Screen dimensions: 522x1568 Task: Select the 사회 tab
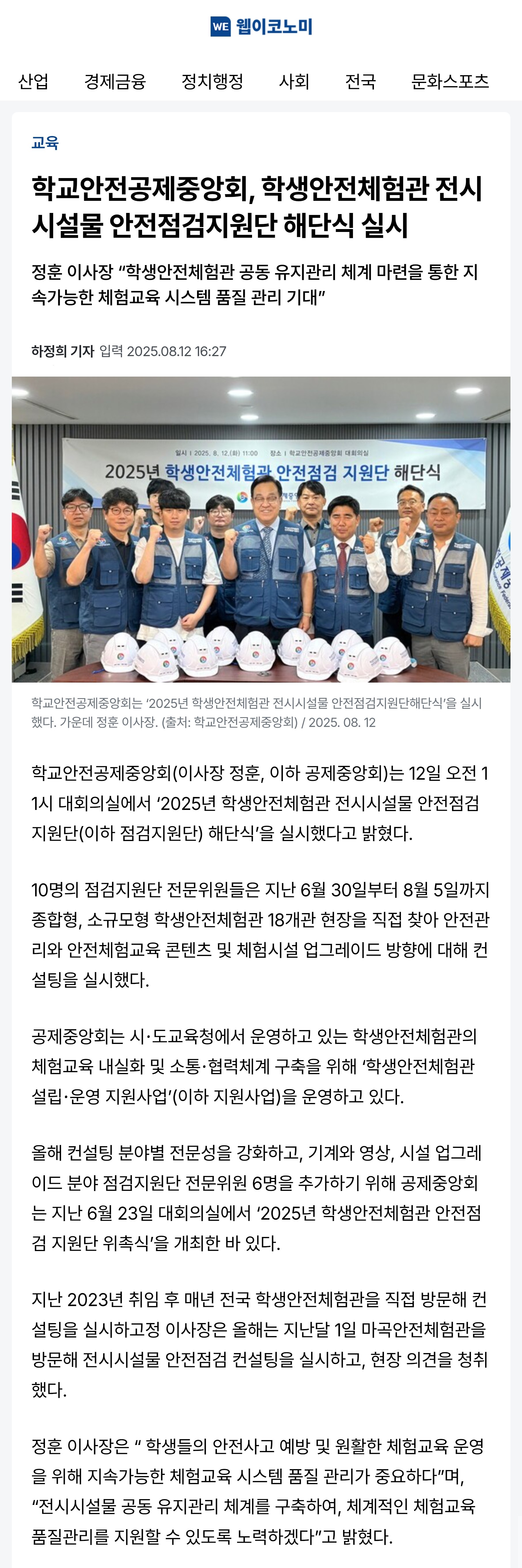click(294, 82)
